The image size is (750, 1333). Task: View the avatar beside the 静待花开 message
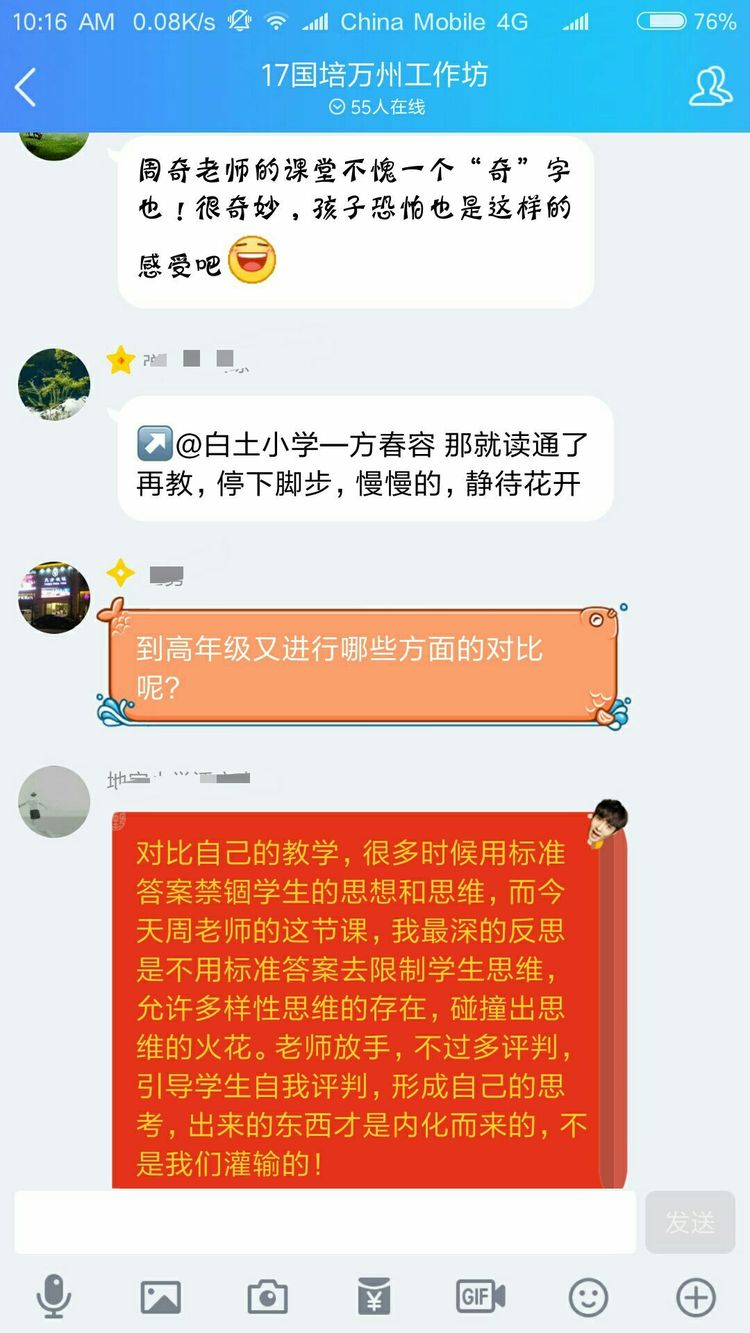coord(54,385)
